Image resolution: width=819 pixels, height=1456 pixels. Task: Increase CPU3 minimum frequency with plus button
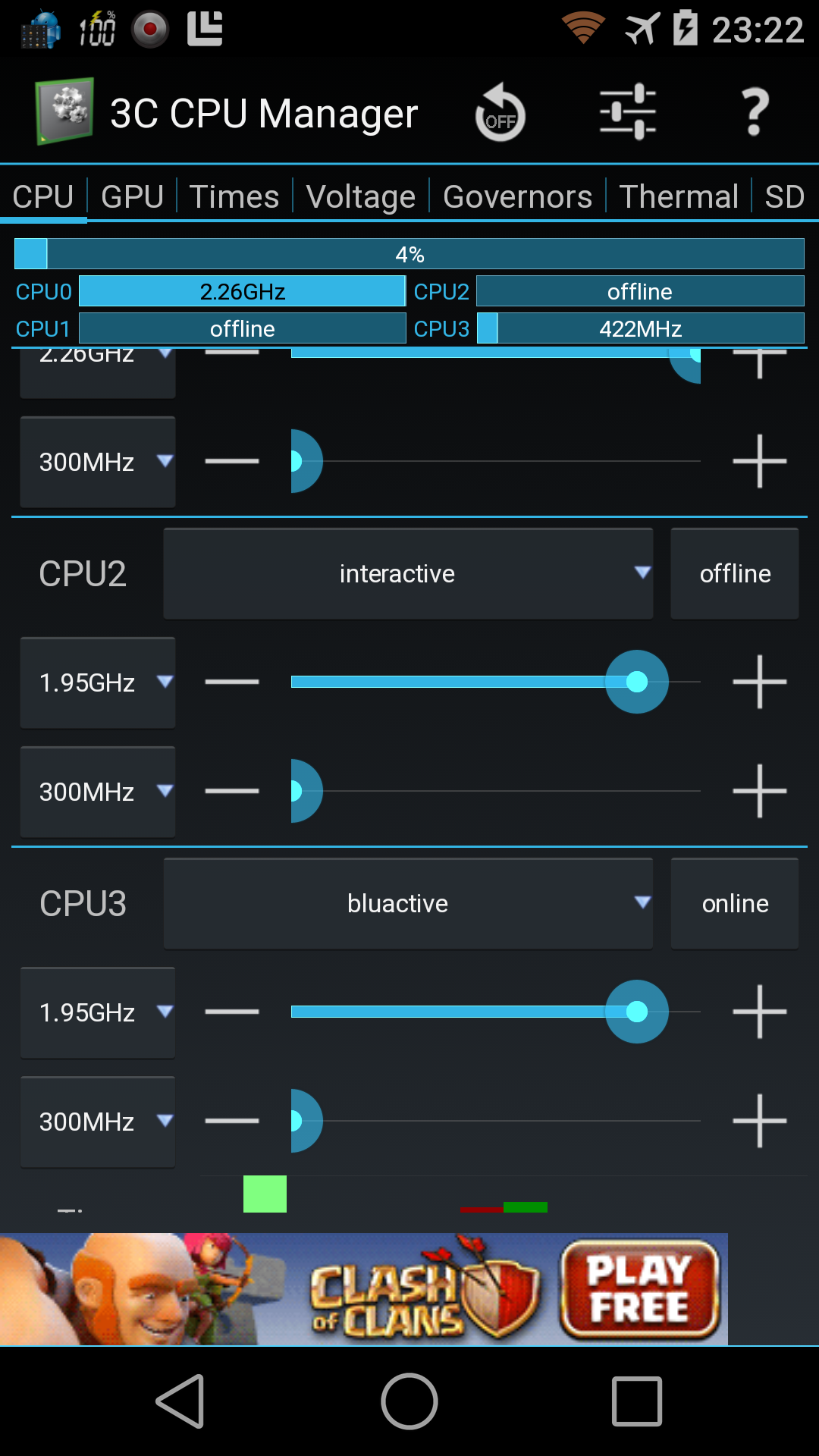(x=761, y=1122)
